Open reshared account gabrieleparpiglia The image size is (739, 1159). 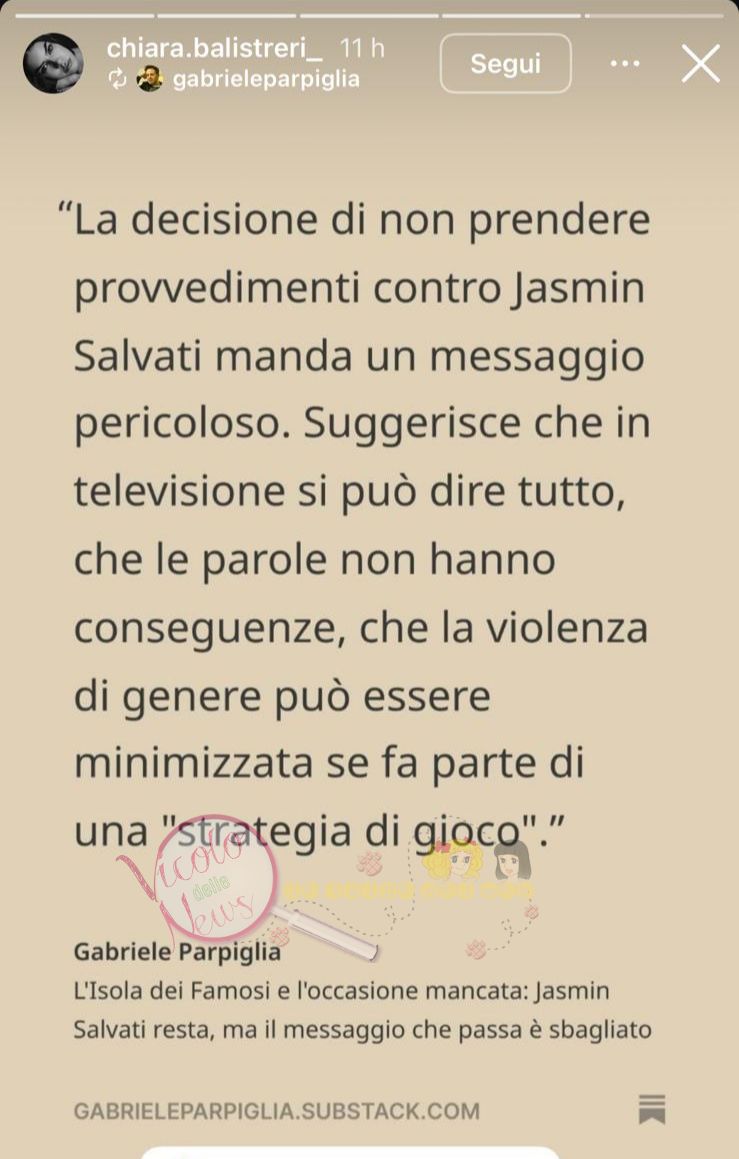265,80
